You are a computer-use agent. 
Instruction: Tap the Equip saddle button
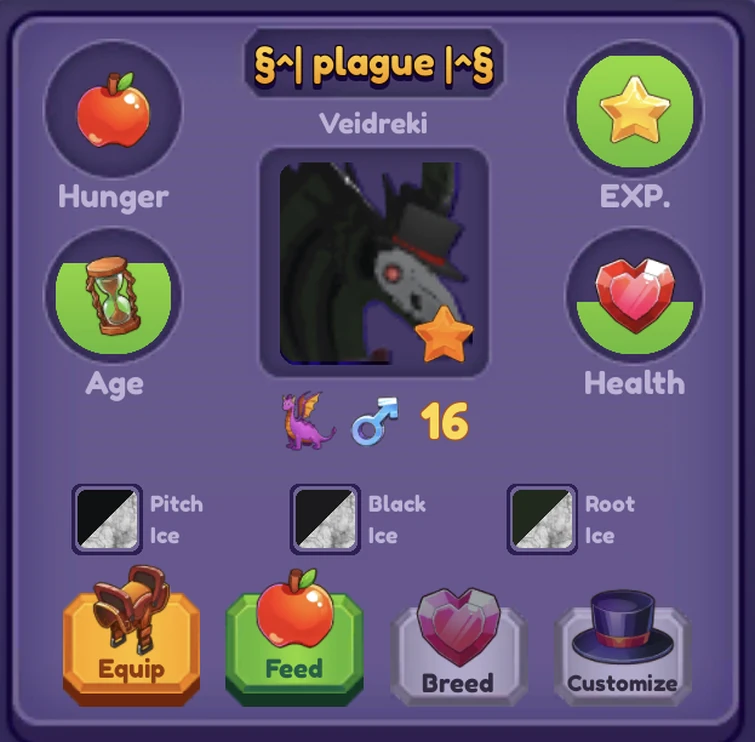pyautogui.click(x=131, y=646)
